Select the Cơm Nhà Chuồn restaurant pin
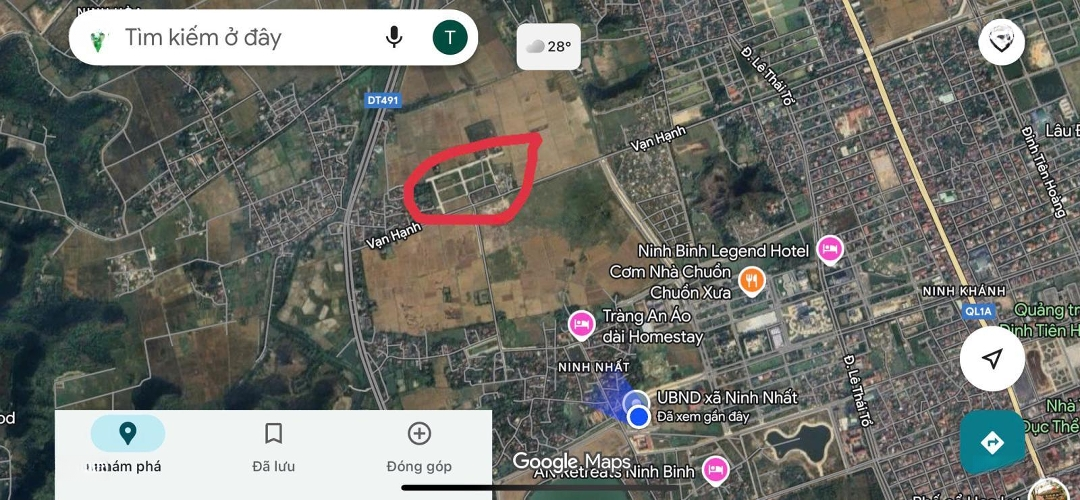Screen dimensions: 1080x500 (751, 282)
